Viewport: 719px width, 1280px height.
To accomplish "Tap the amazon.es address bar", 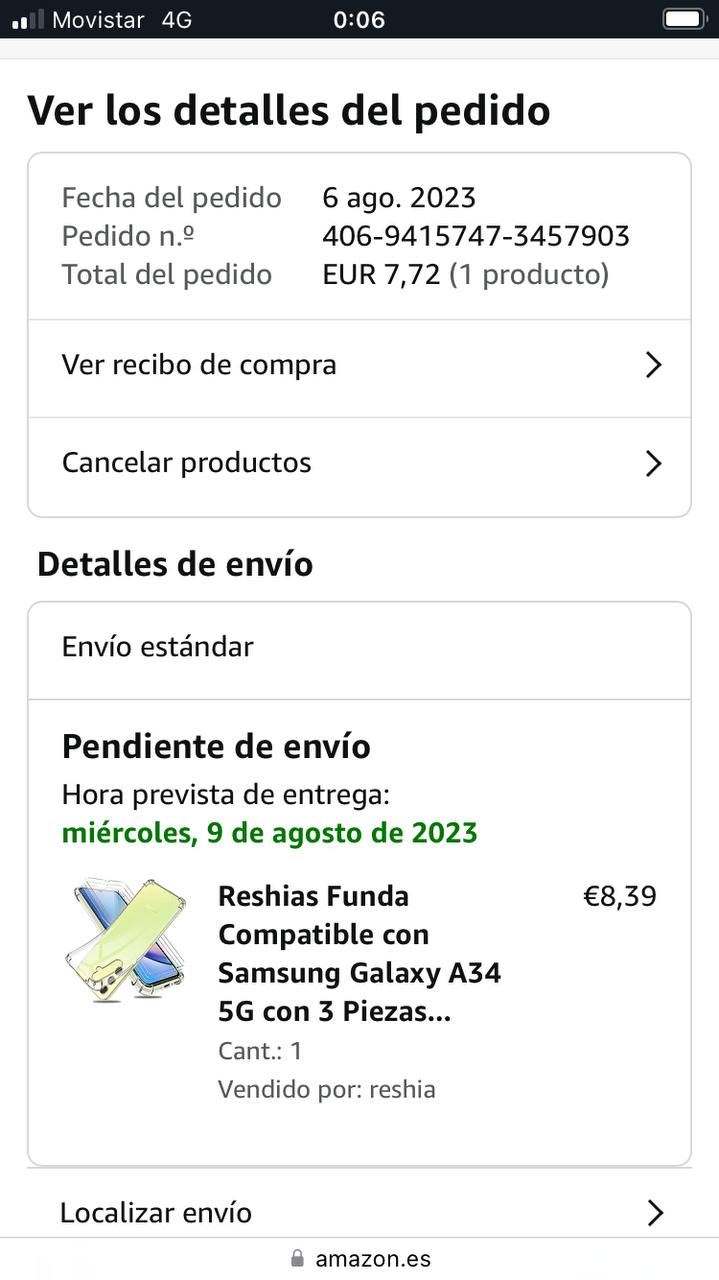I will pos(360,1258).
